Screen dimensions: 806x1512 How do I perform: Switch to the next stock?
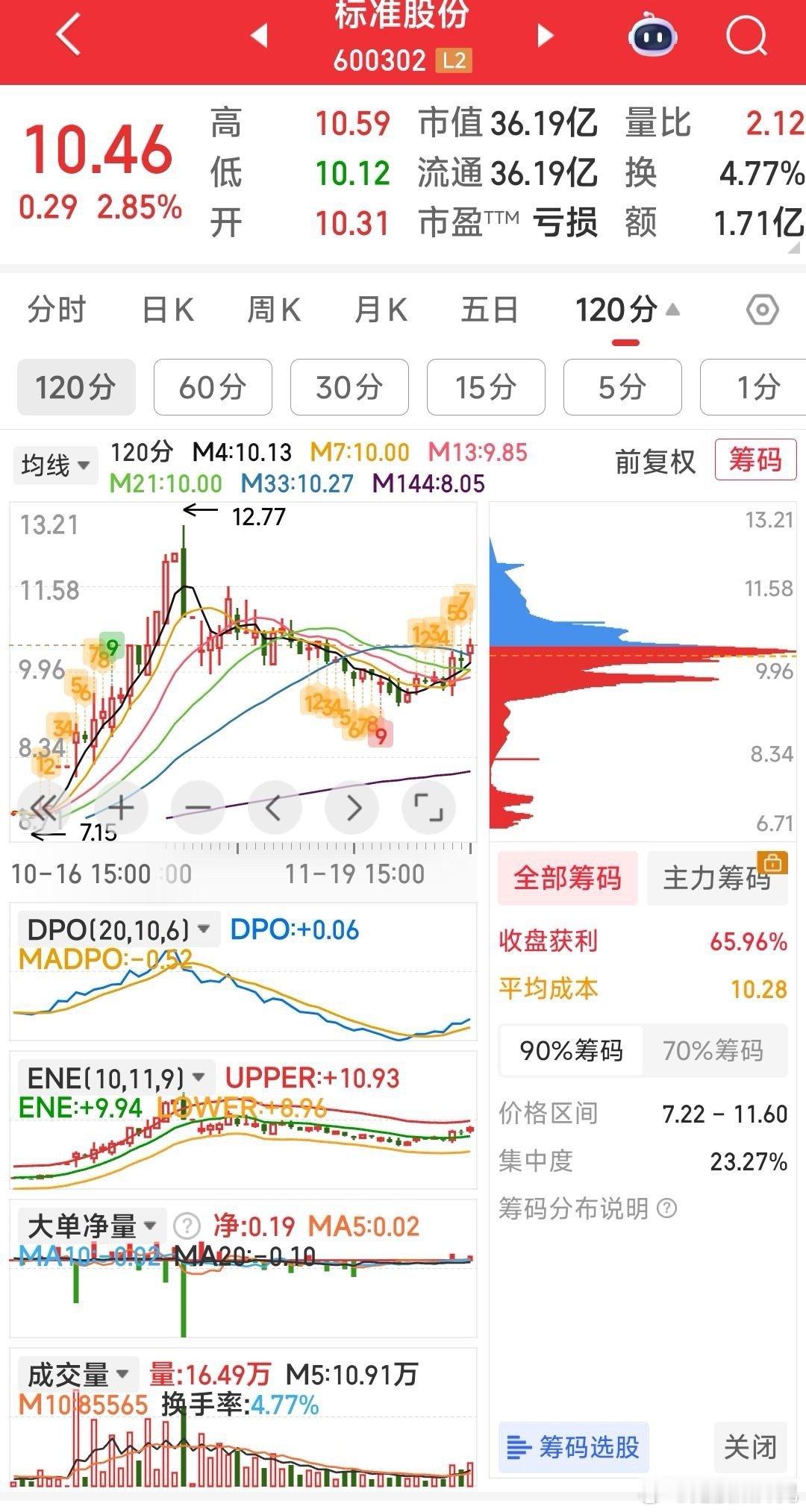click(x=546, y=35)
